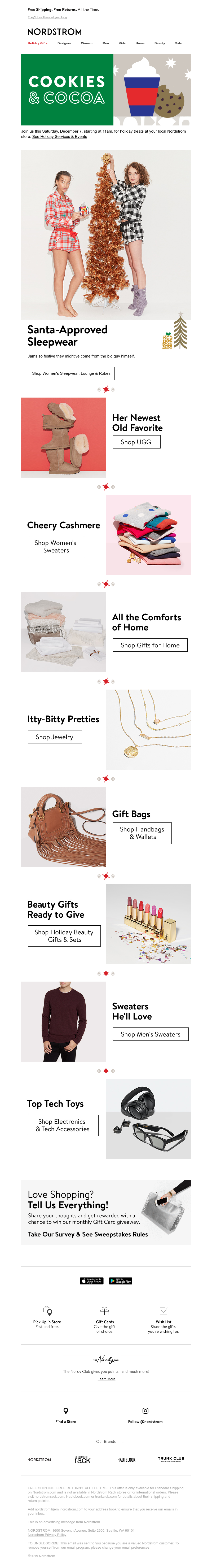This screenshot has height=1568, width=212.
Task: Tap Shop Women's Sleepwear, Lounge & Robes
Action: click(x=71, y=373)
